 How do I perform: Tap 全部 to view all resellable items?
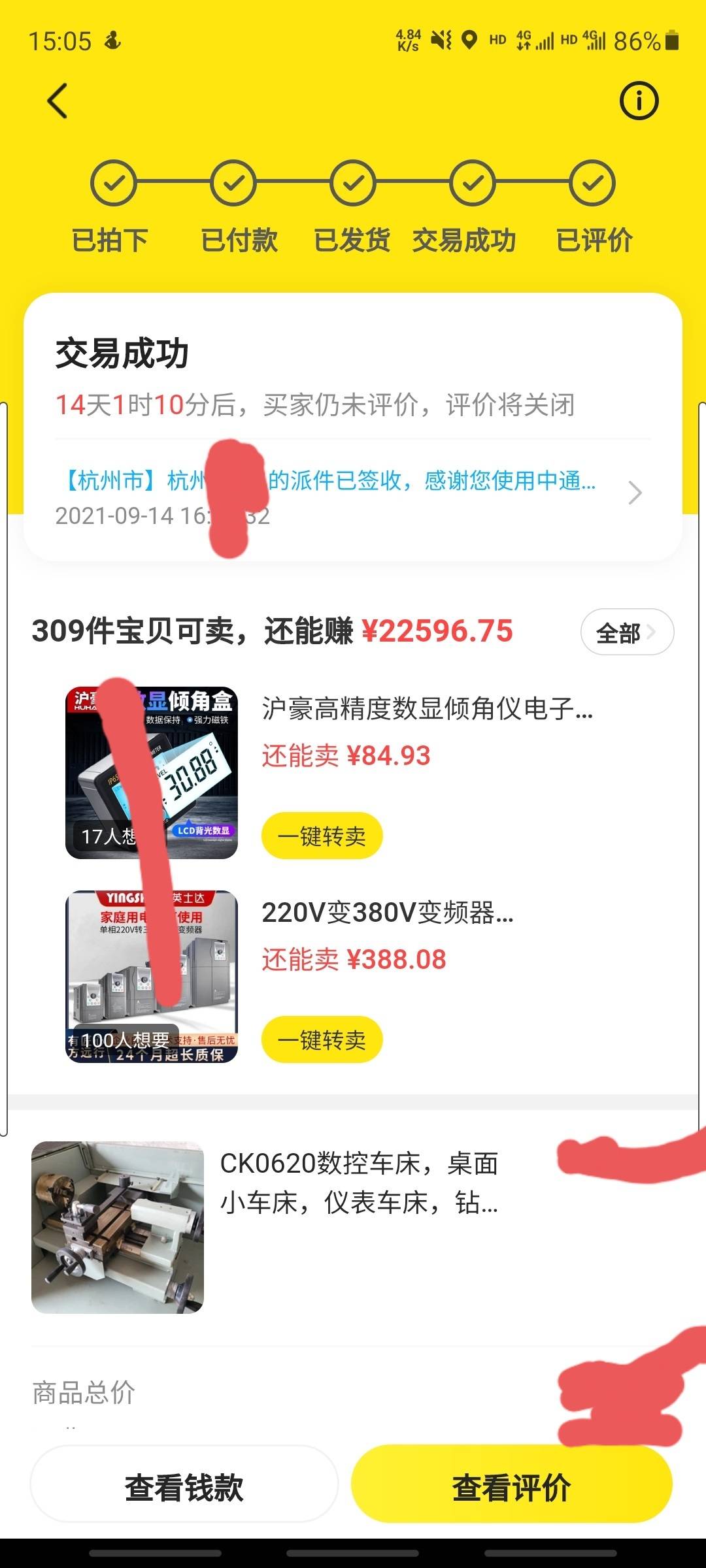point(626,632)
